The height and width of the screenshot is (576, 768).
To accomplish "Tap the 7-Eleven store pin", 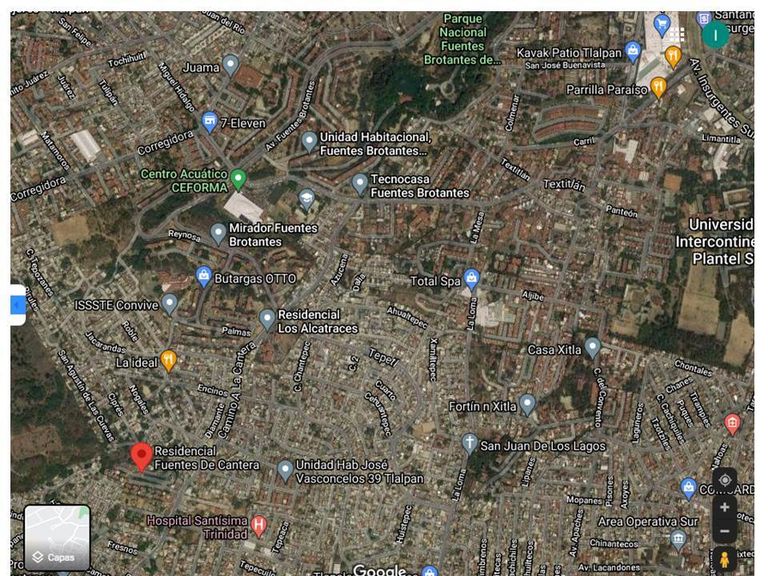I will (x=209, y=122).
